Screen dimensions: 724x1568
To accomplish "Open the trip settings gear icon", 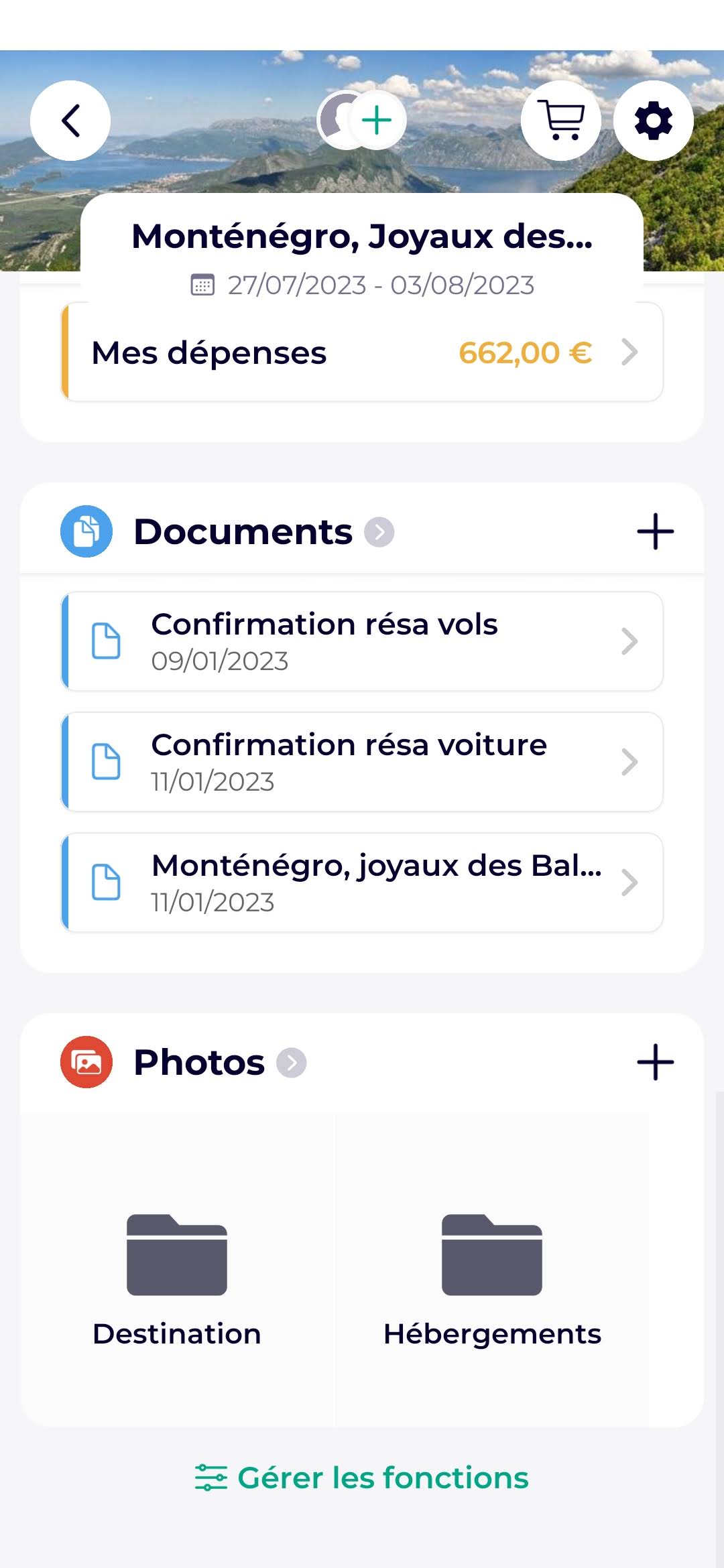I will [654, 120].
